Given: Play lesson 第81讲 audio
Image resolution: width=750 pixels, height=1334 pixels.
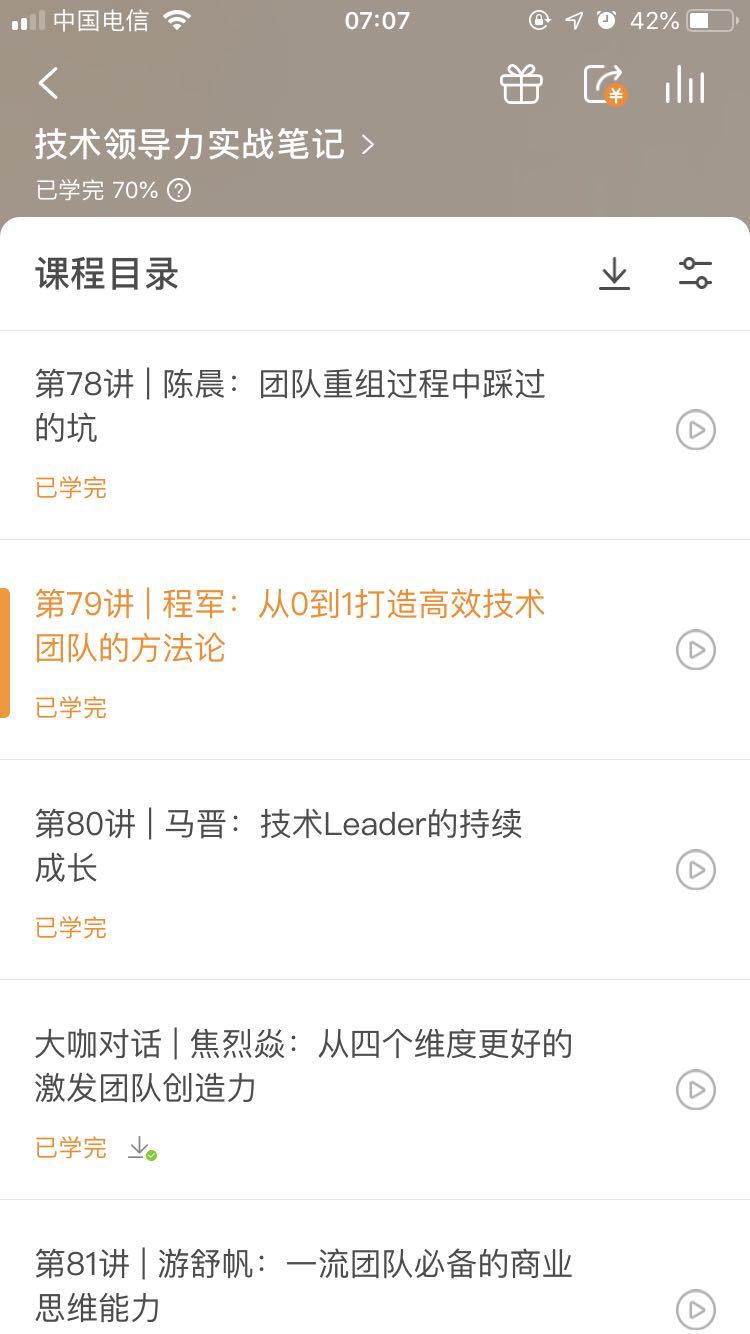Looking at the screenshot, I should pos(696,1310).
